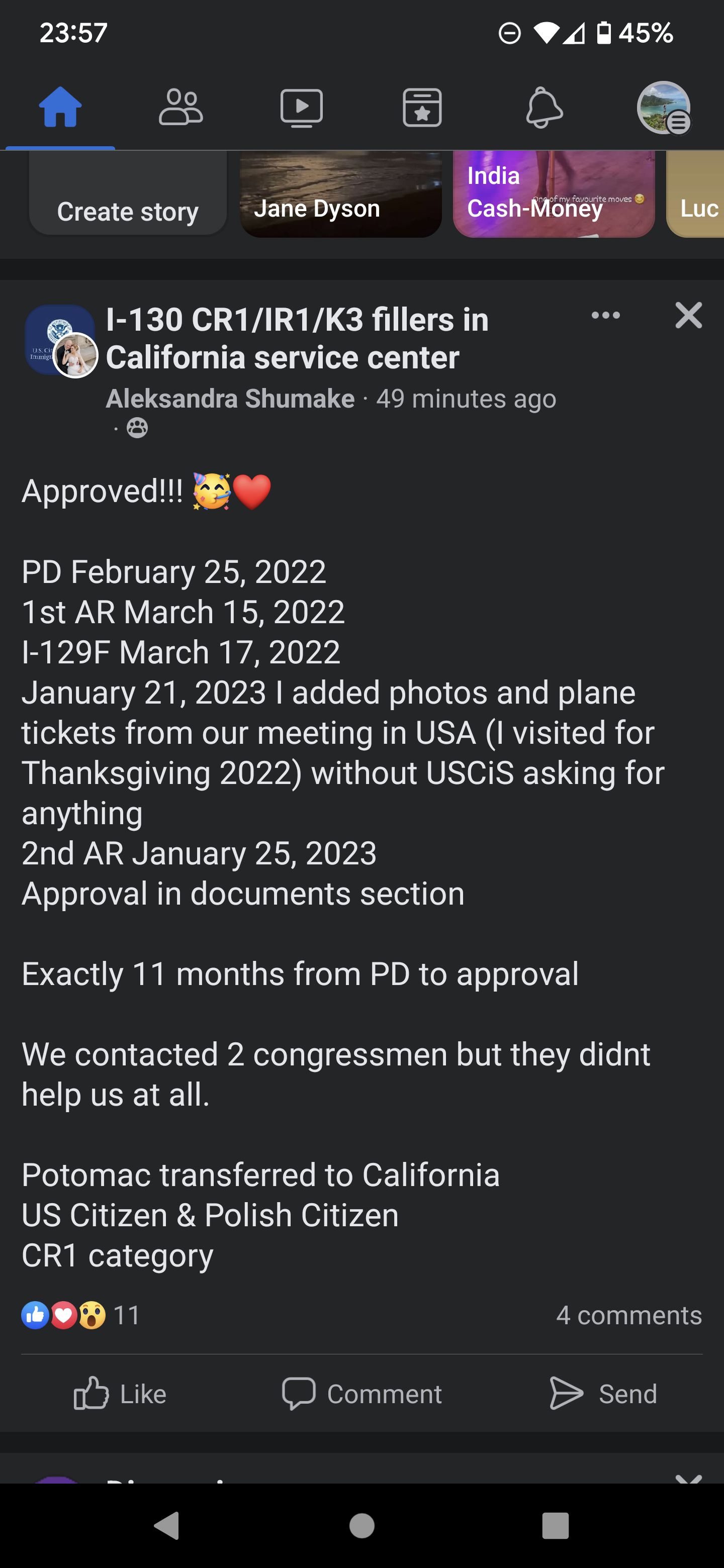The image size is (724, 1568).
Task: Switch to the Watch video tab
Action: click(301, 108)
